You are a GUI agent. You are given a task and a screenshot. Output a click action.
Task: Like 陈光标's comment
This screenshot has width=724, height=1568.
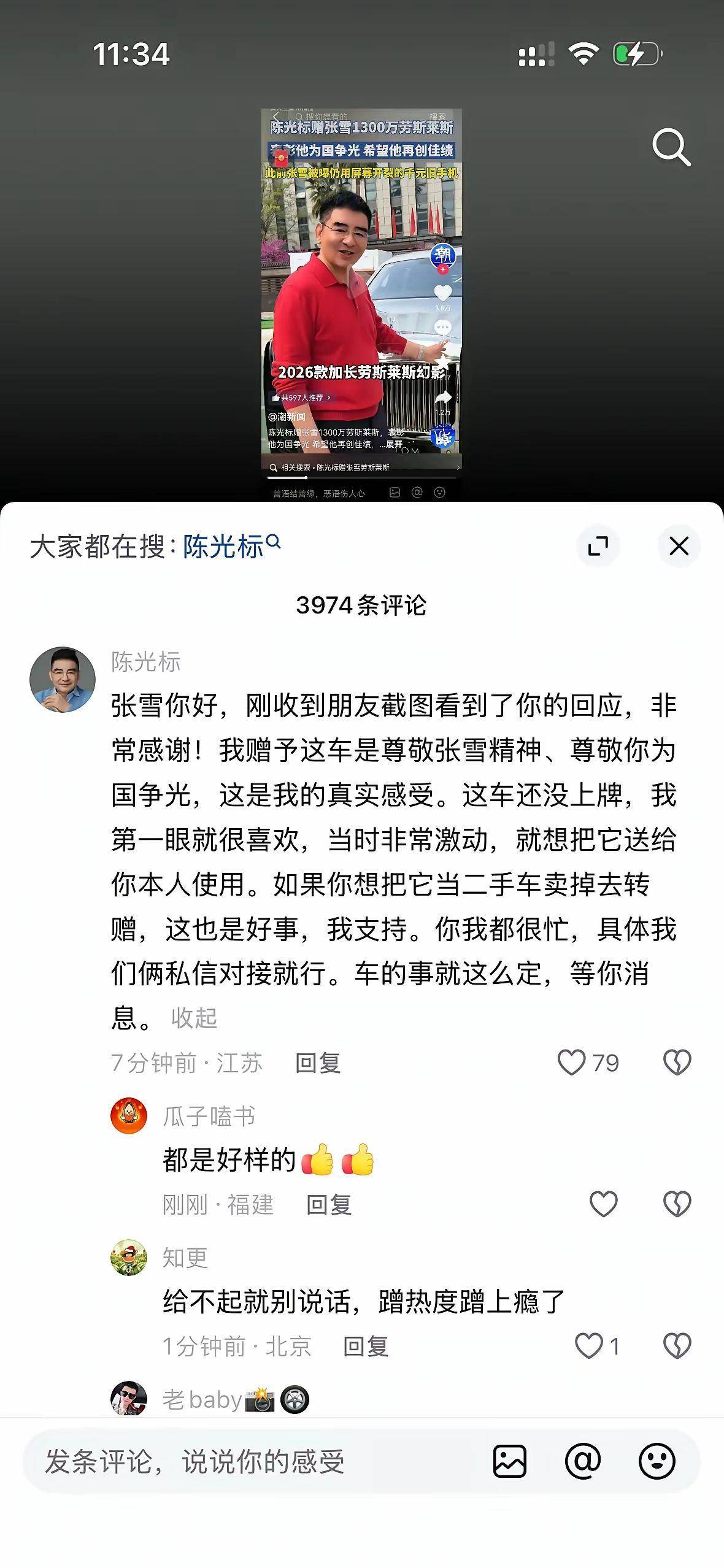click(572, 1063)
